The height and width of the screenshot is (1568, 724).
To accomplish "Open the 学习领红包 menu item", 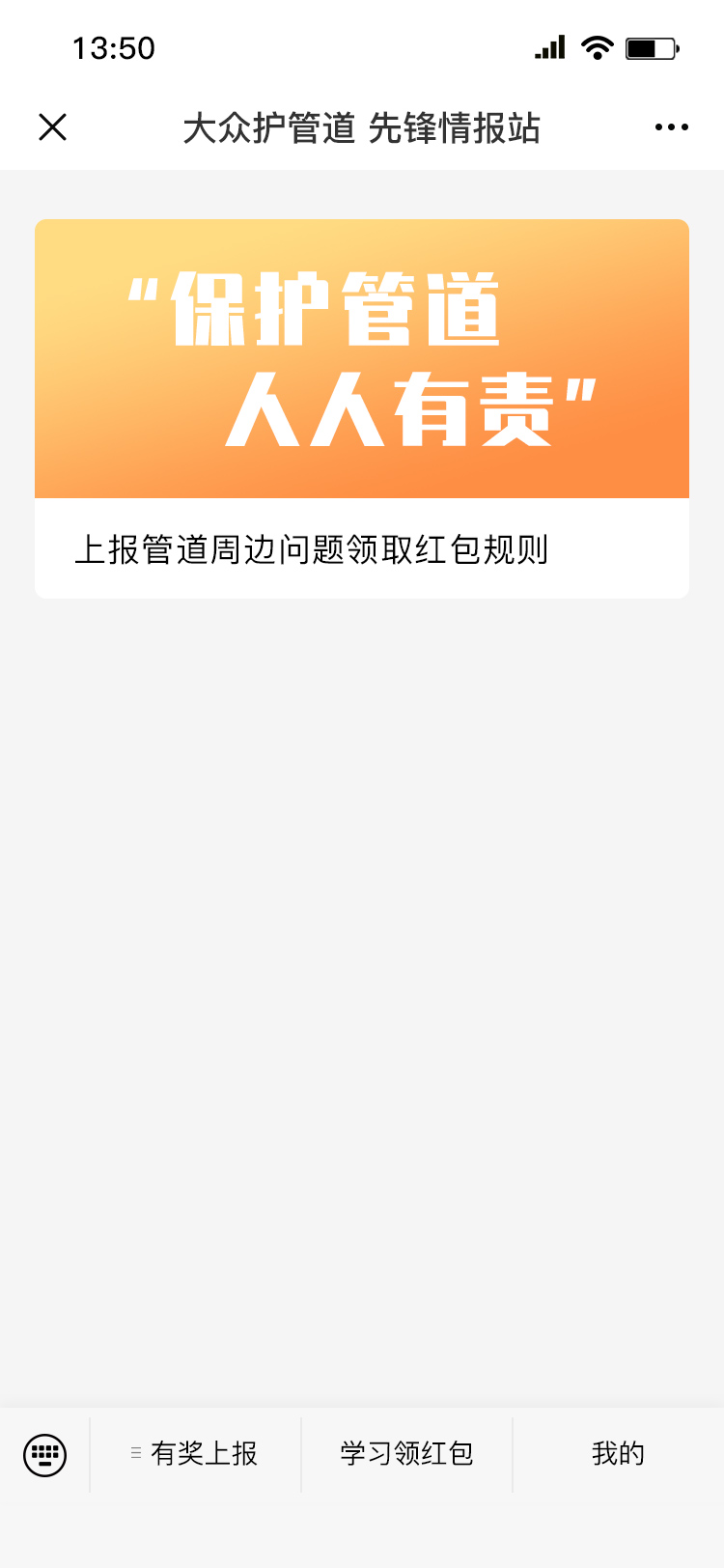I will point(406,1454).
